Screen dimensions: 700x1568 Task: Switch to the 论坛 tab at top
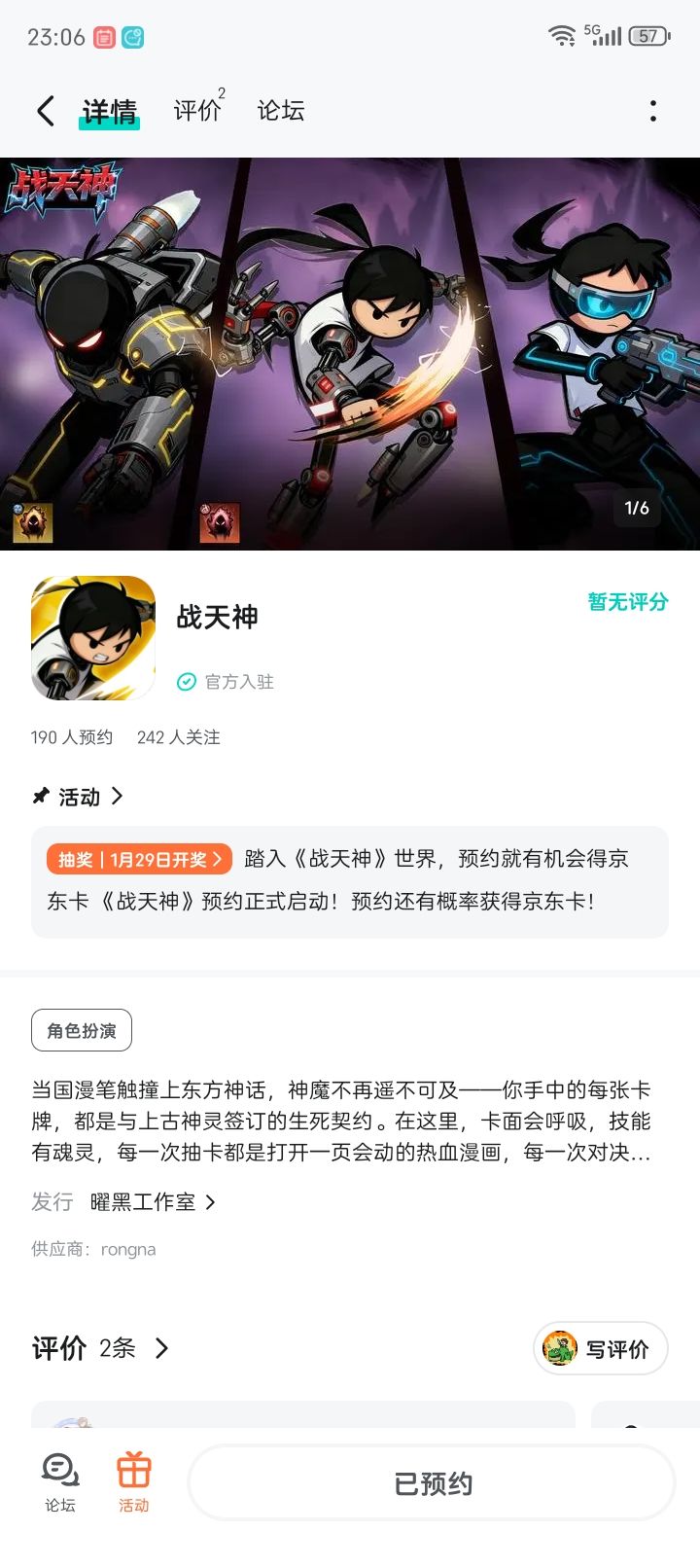coord(280,111)
